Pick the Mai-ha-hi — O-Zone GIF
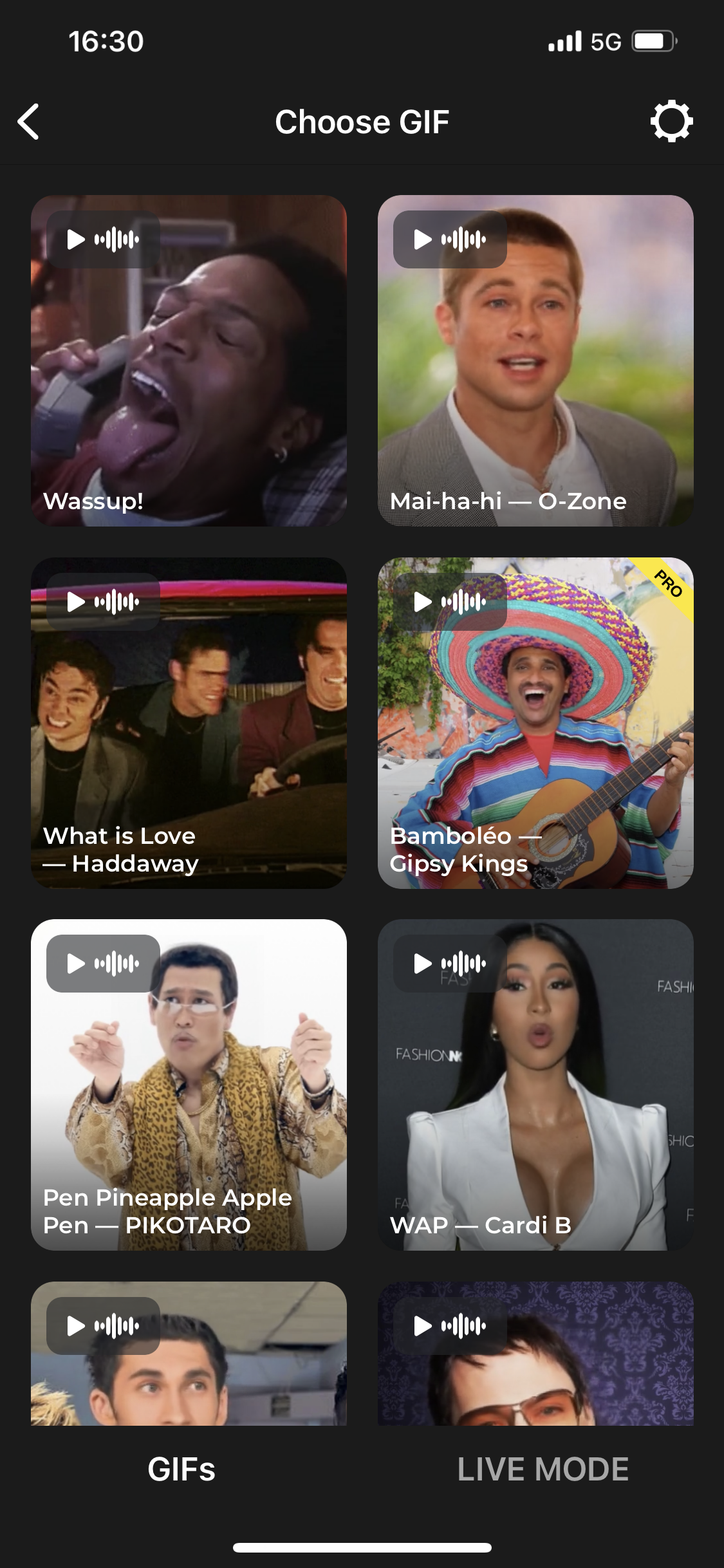This screenshot has height=1568, width=724. 535,386
